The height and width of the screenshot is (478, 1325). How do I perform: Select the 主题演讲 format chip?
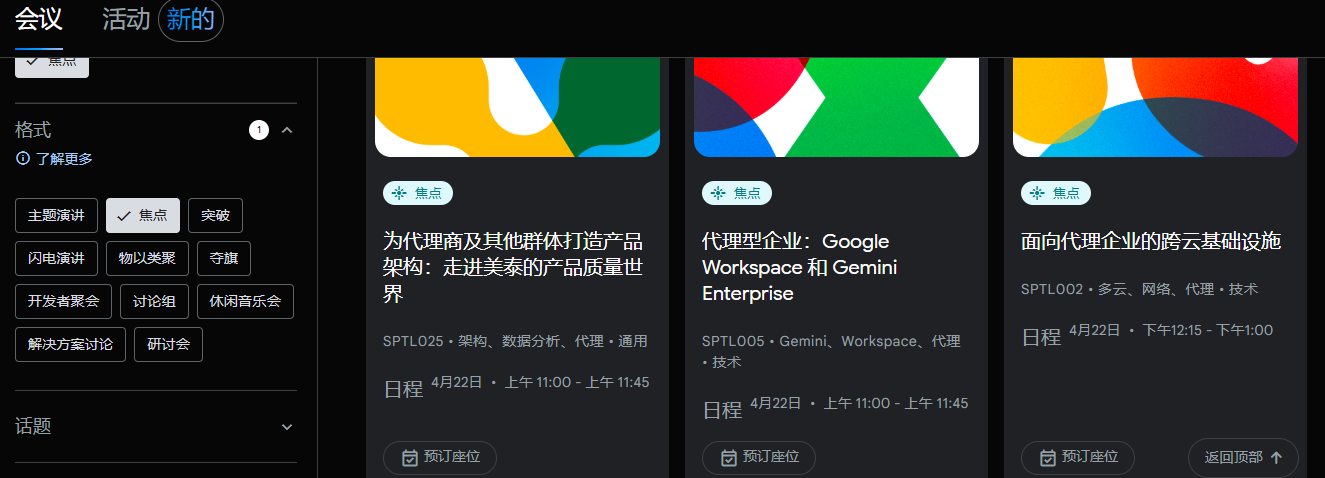56,215
